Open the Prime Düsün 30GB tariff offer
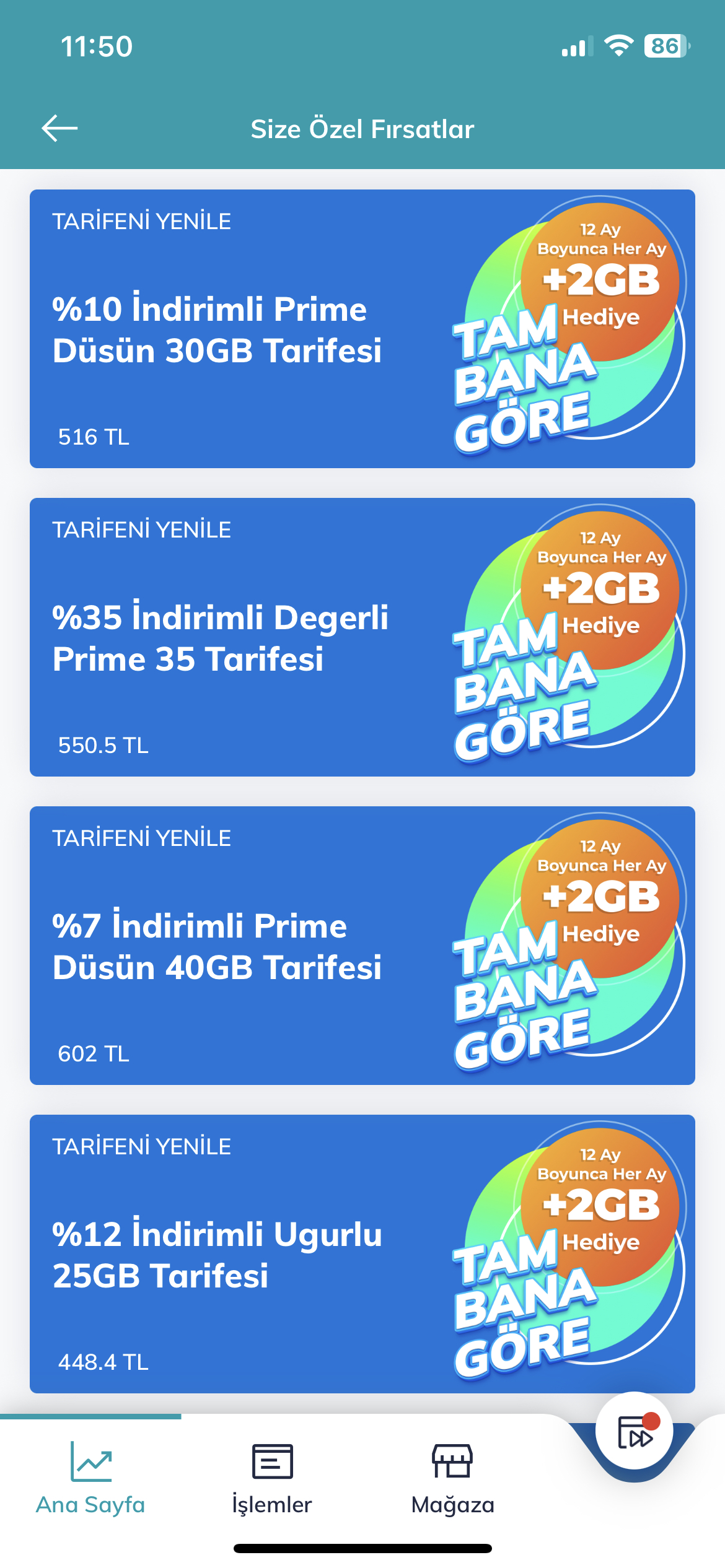This screenshot has height=1568, width=725. pyautogui.click(x=362, y=329)
